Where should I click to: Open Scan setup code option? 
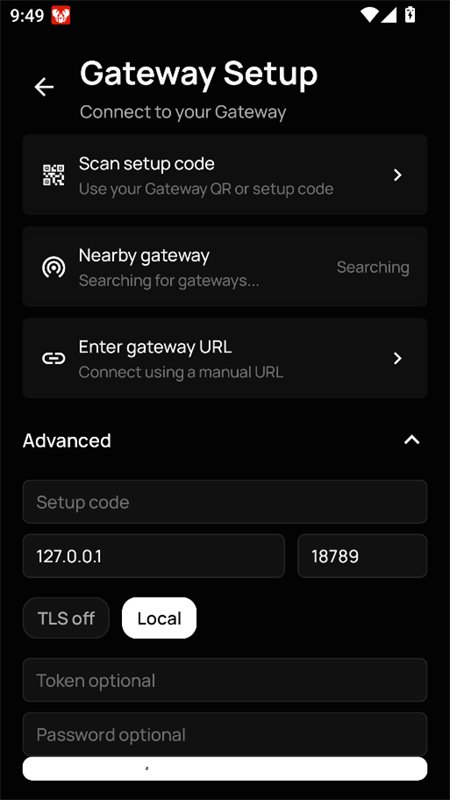(x=224, y=175)
